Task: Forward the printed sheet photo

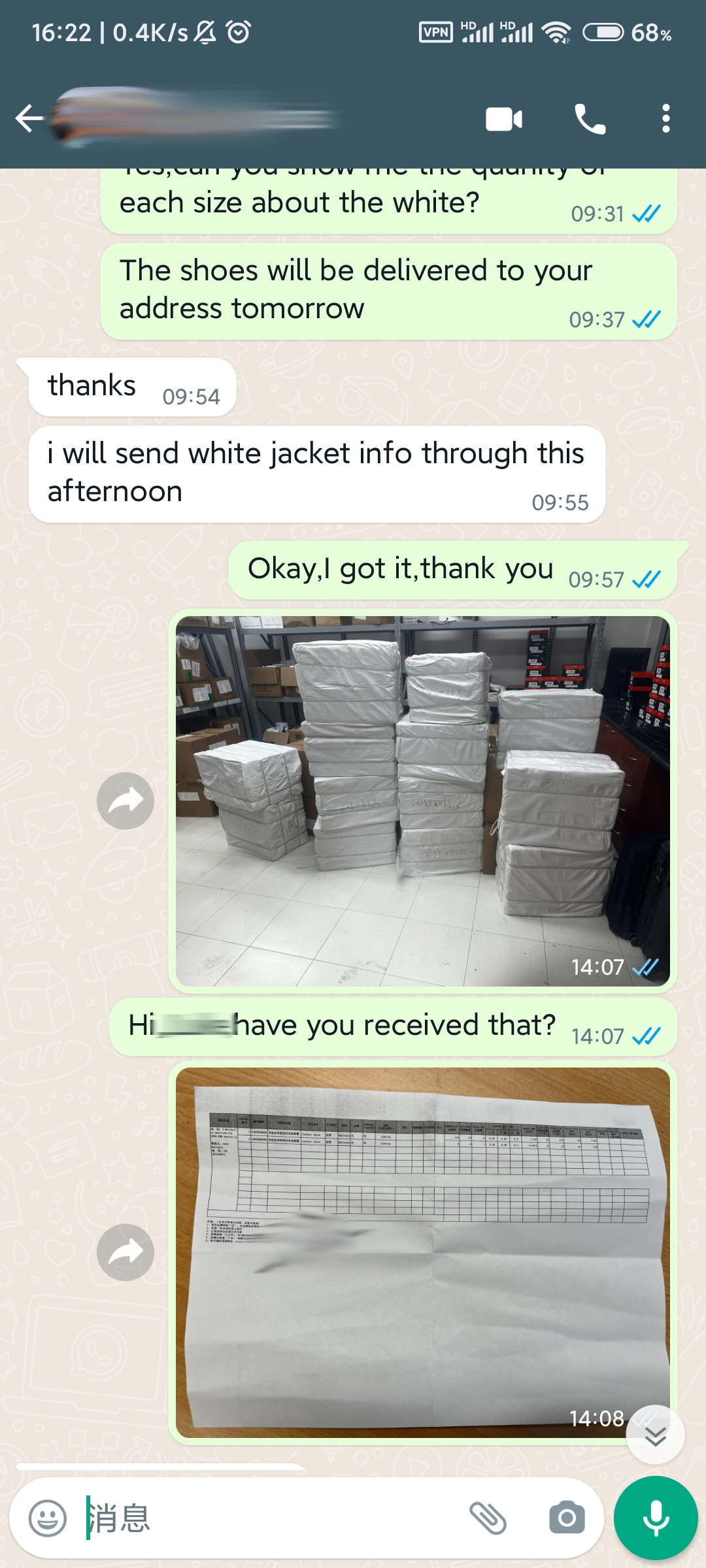Action: tap(126, 1252)
